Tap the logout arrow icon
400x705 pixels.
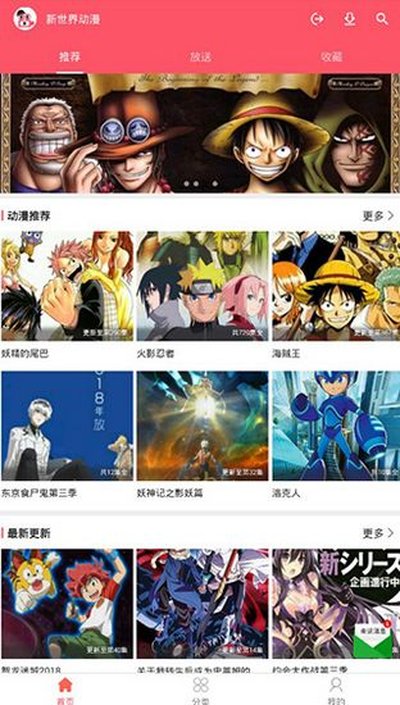click(317, 19)
